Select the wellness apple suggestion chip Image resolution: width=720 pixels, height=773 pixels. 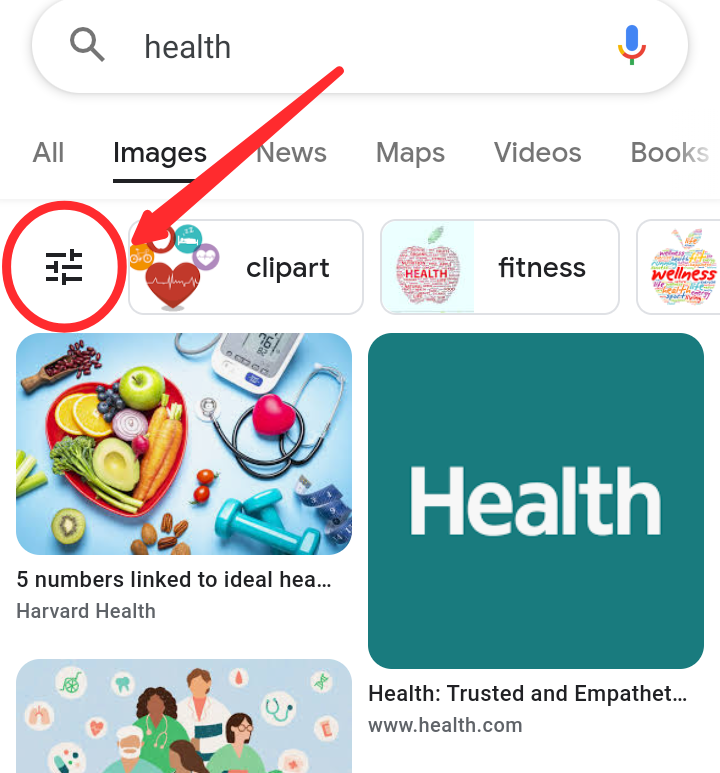679,267
